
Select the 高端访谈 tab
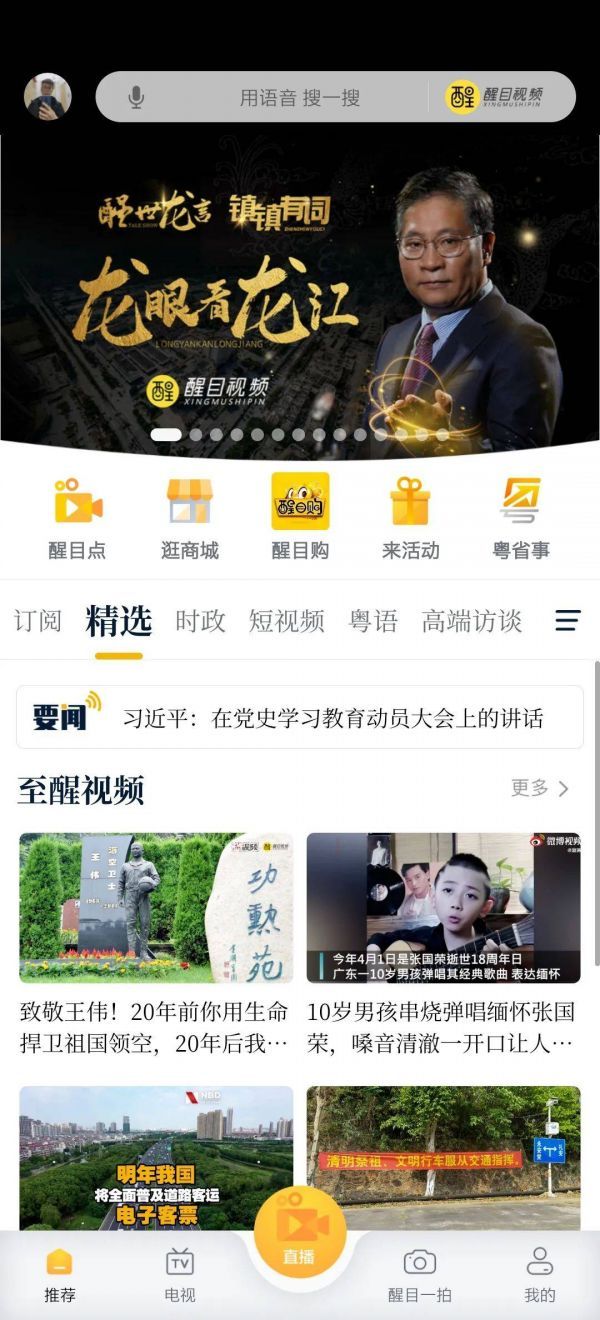pyautogui.click(x=471, y=621)
